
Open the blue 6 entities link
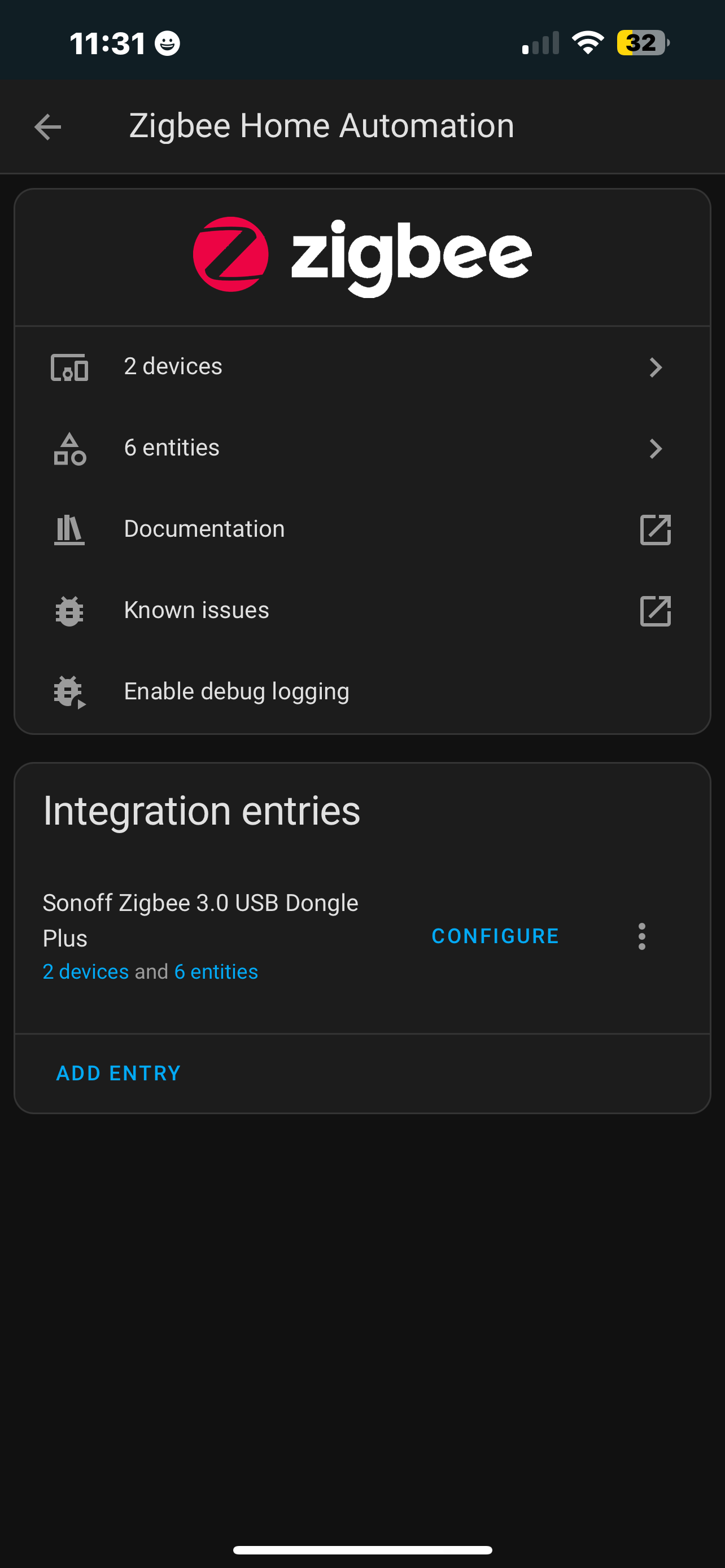[x=216, y=971]
